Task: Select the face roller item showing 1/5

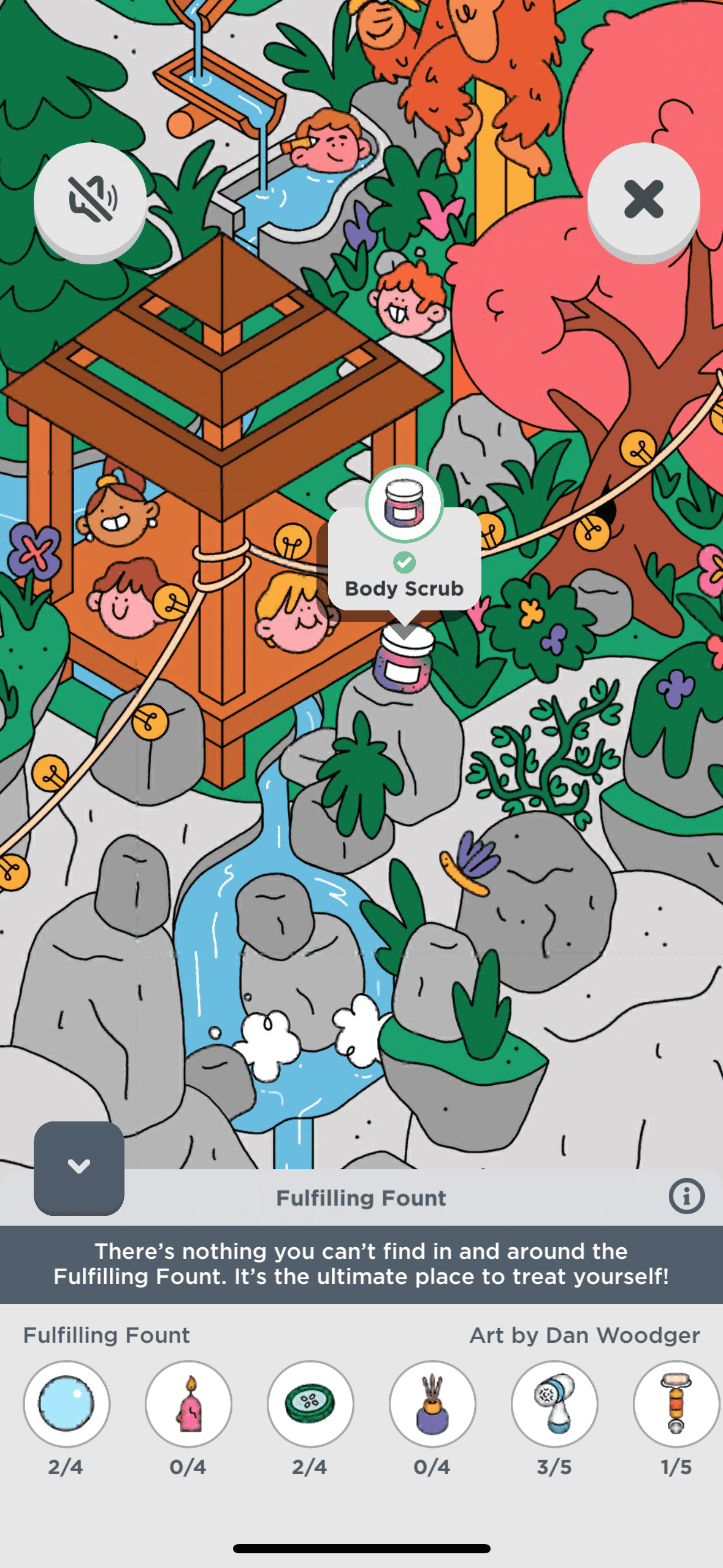Action: click(676, 1404)
